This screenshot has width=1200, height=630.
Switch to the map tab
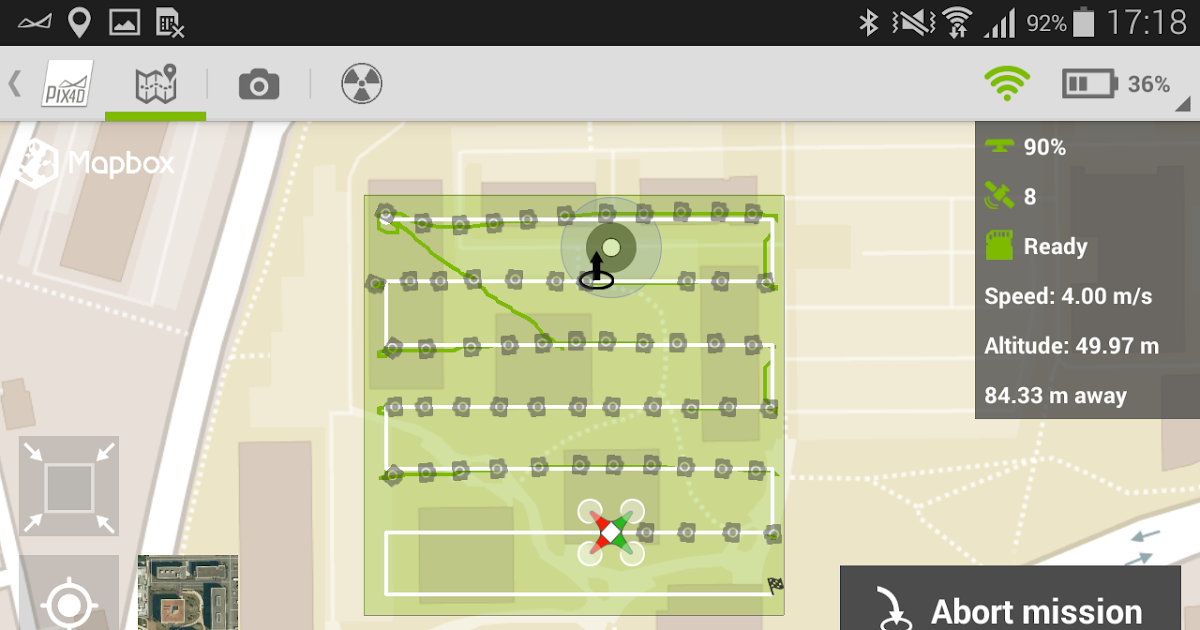coord(155,85)
